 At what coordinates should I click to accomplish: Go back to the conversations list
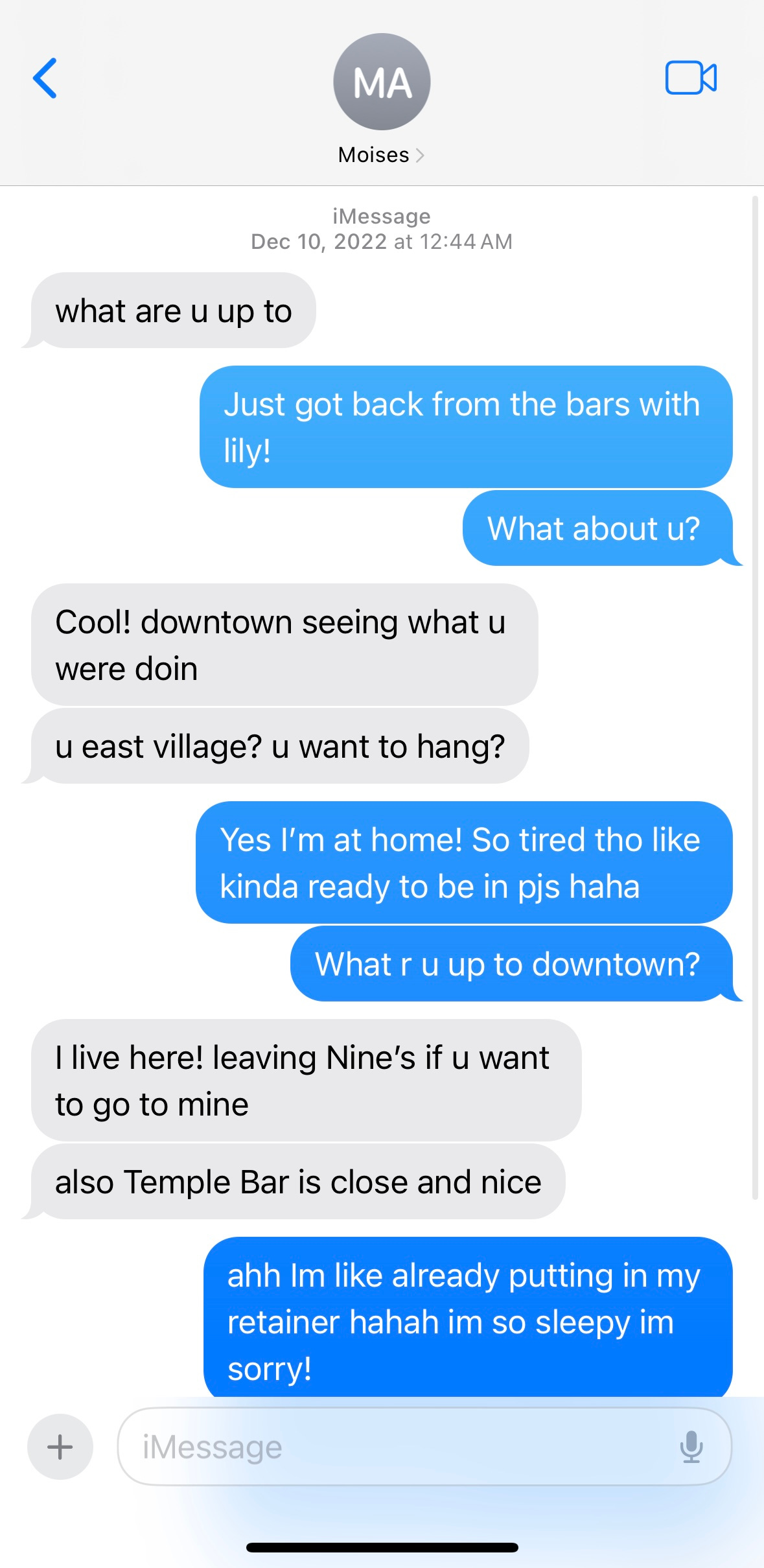(45, 78)
